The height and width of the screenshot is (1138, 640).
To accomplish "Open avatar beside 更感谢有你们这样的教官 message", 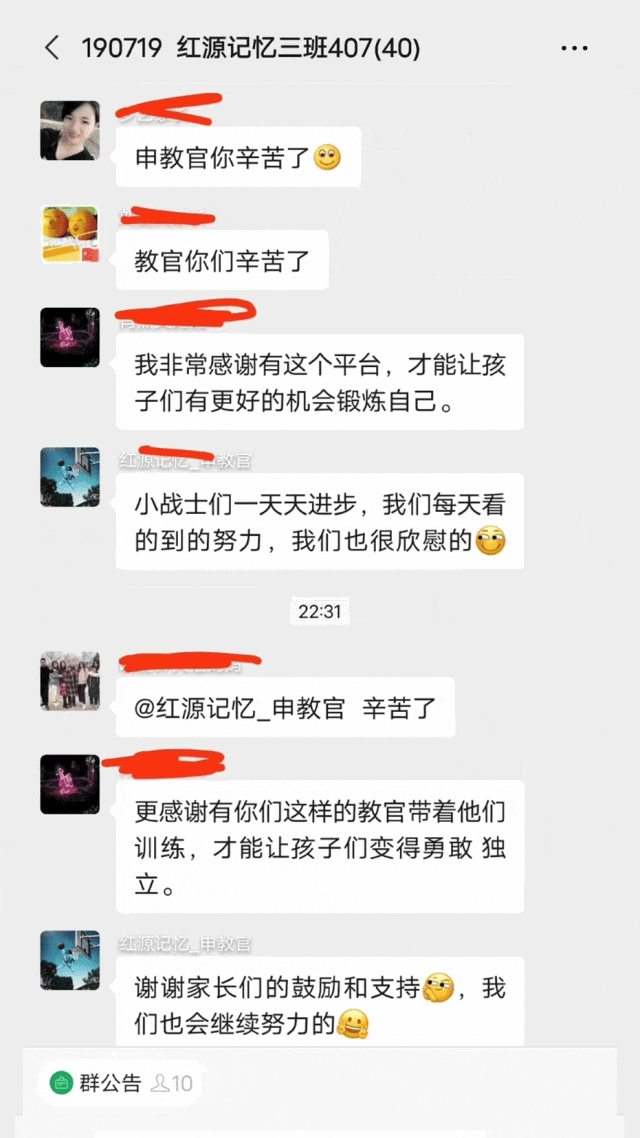I will coord(70,784).
